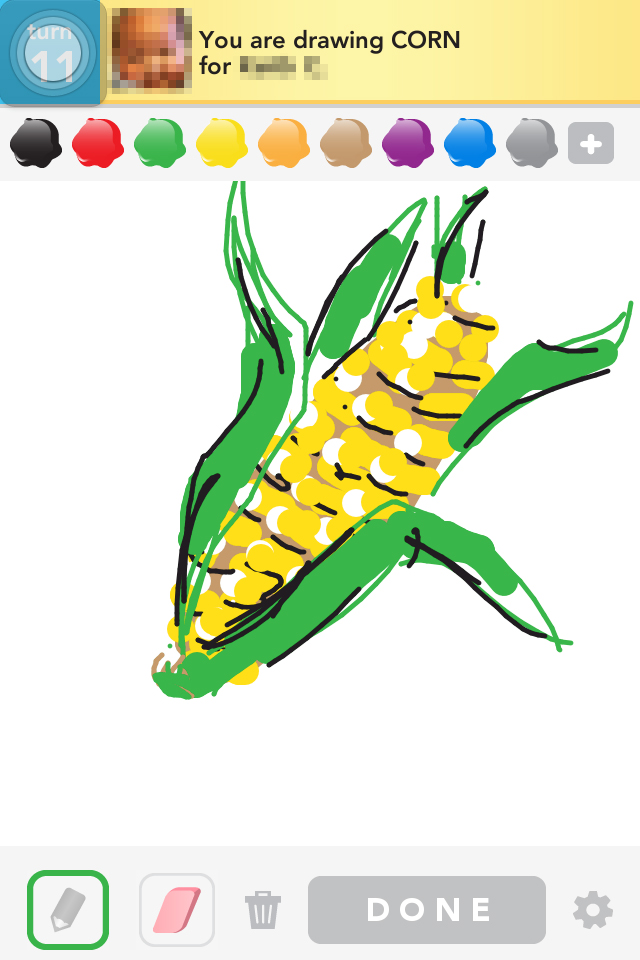
Task: Clear the drawing with the trash icon
Action: click(263, 910)
